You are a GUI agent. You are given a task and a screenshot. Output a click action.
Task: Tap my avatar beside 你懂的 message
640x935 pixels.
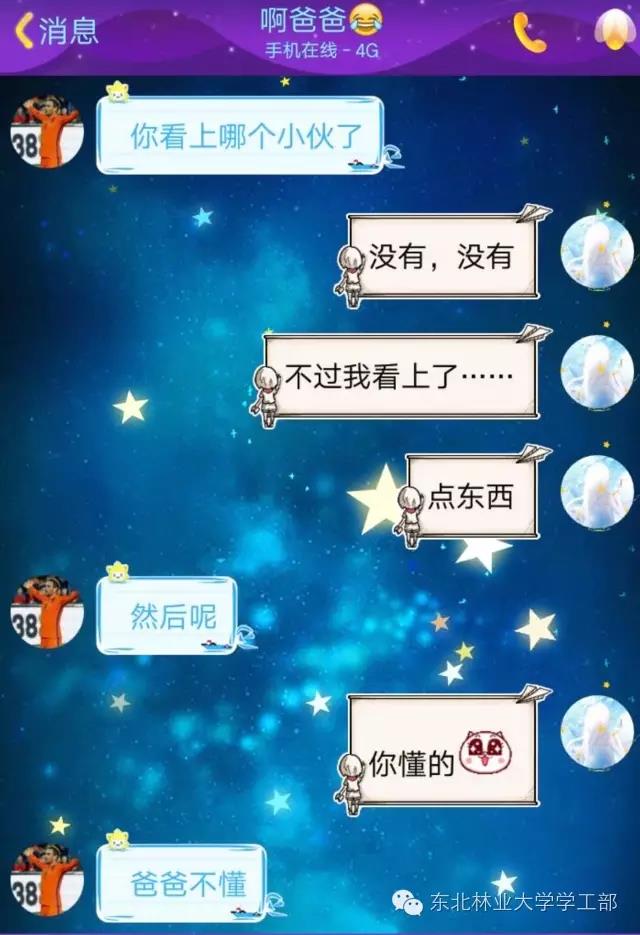coord(596,733)
